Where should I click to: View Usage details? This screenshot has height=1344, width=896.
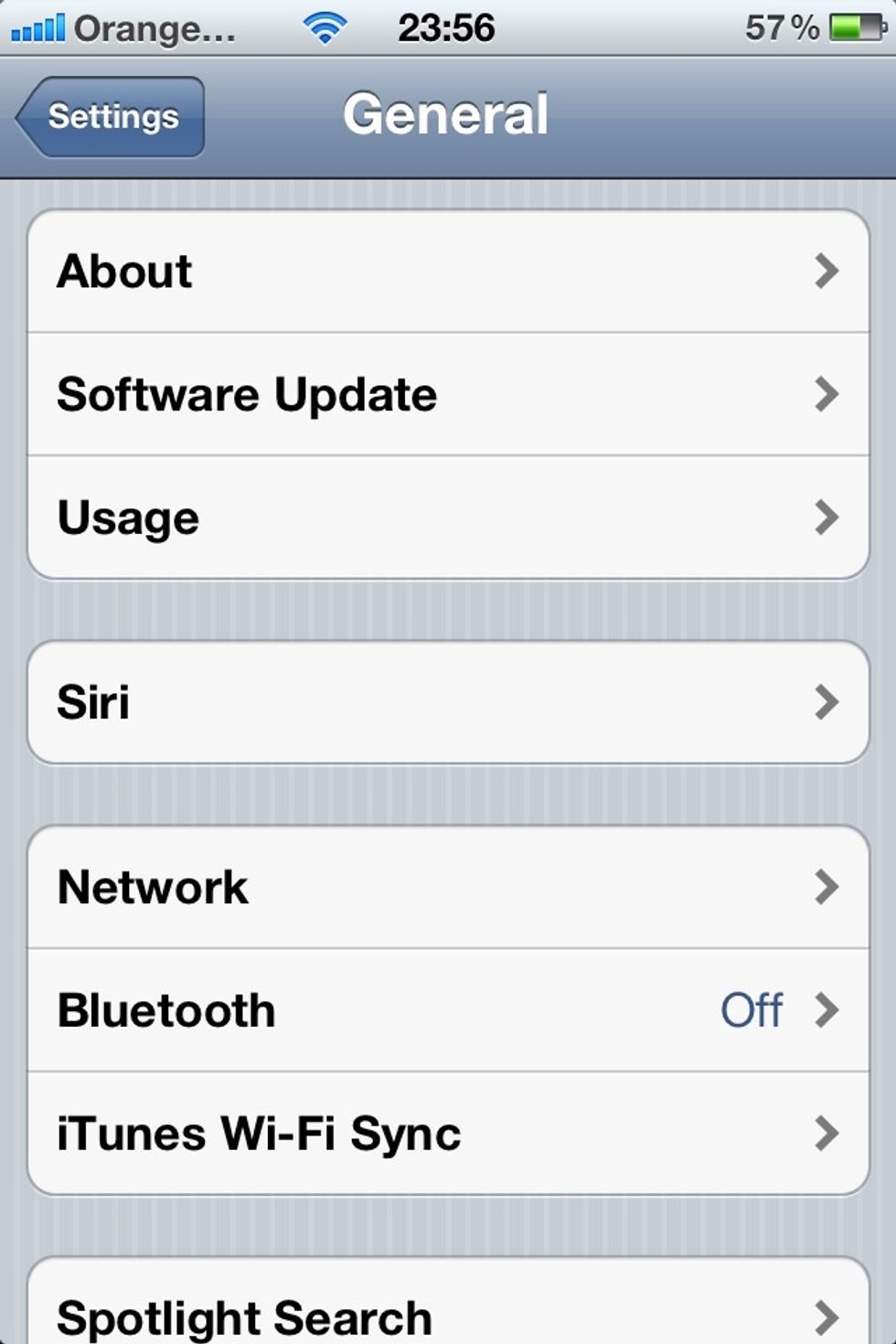(448, 518)
